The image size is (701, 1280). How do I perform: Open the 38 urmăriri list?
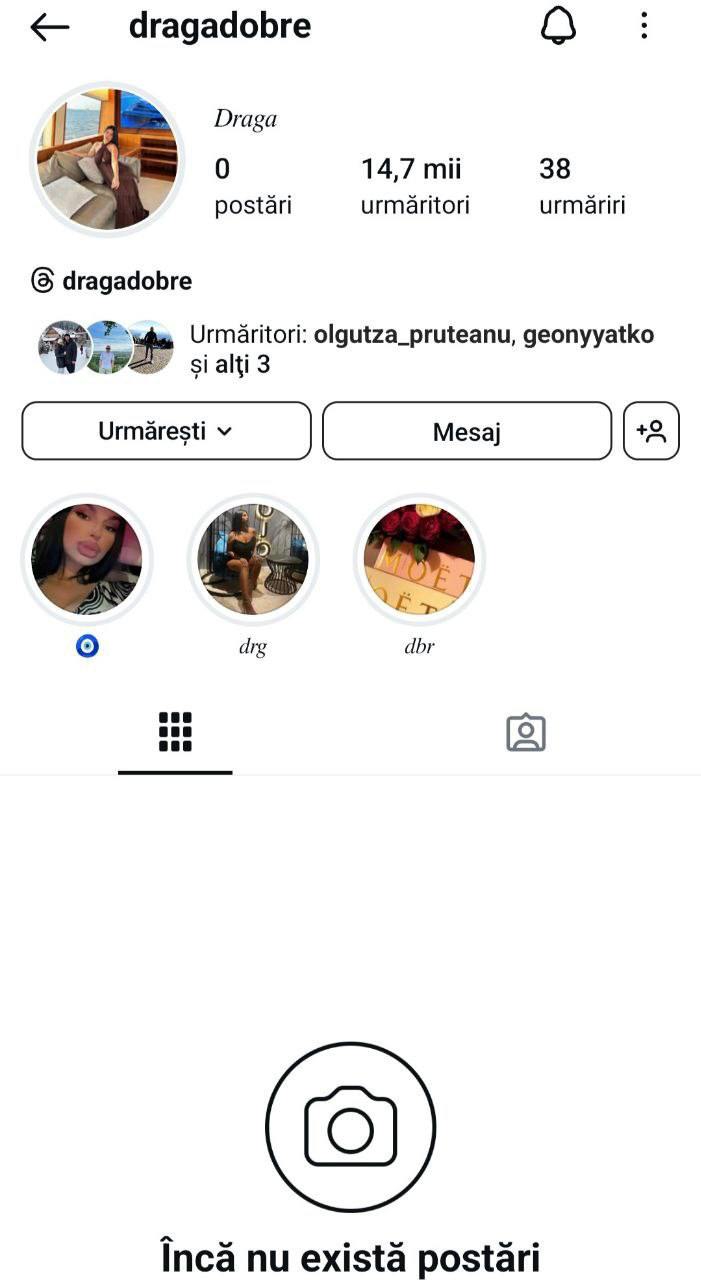(582, 186)
